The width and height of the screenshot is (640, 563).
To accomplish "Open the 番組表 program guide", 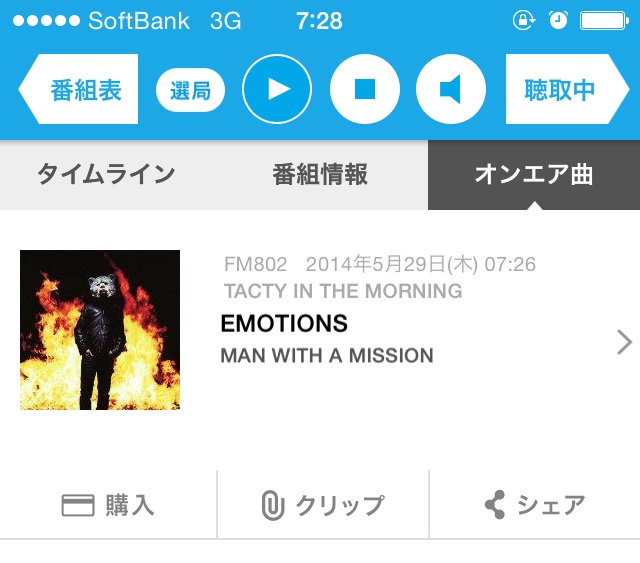I will click(80, 90).
